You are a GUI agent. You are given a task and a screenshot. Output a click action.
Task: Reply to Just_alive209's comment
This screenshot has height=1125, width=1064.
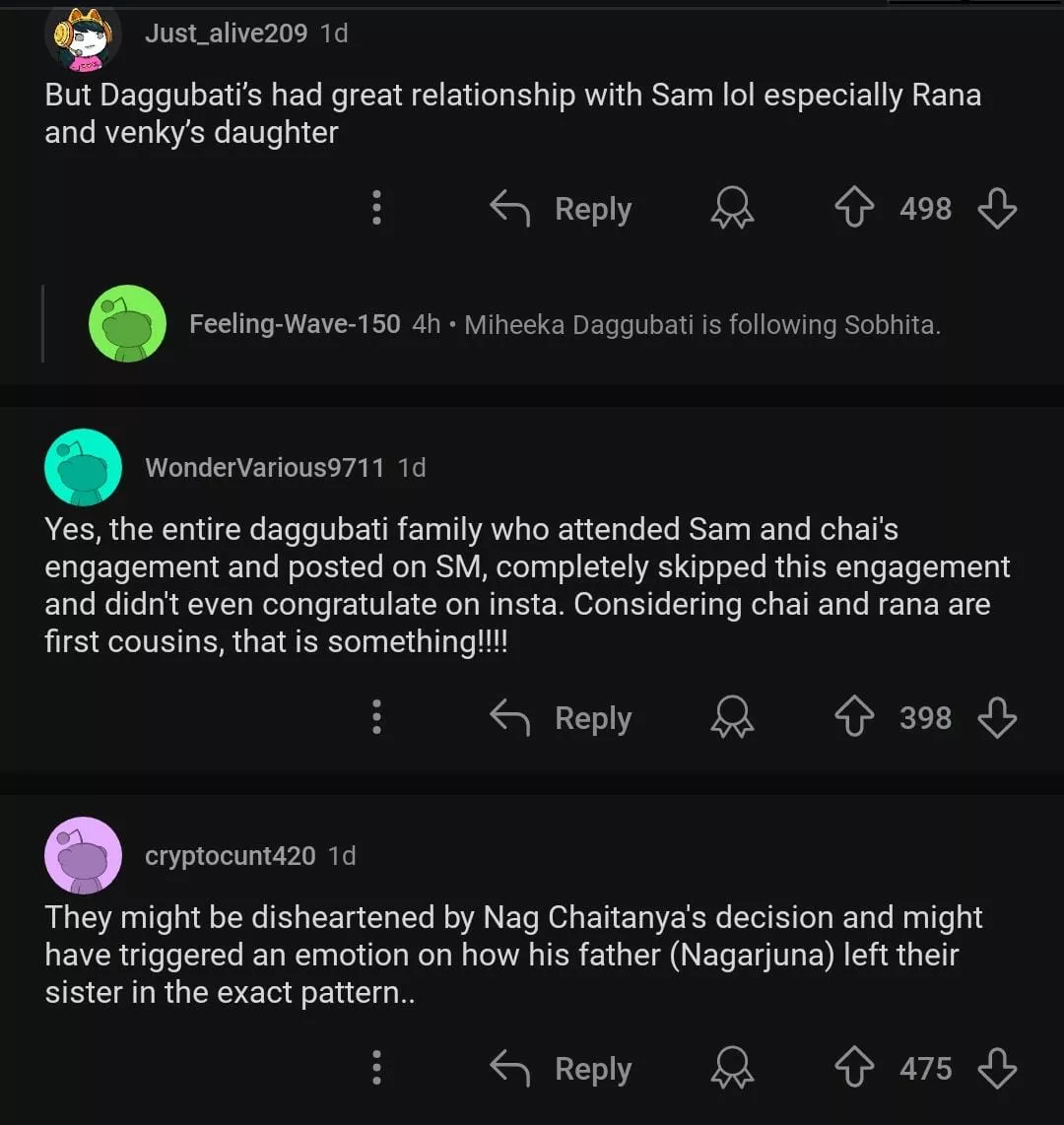[x=562, y=209]
